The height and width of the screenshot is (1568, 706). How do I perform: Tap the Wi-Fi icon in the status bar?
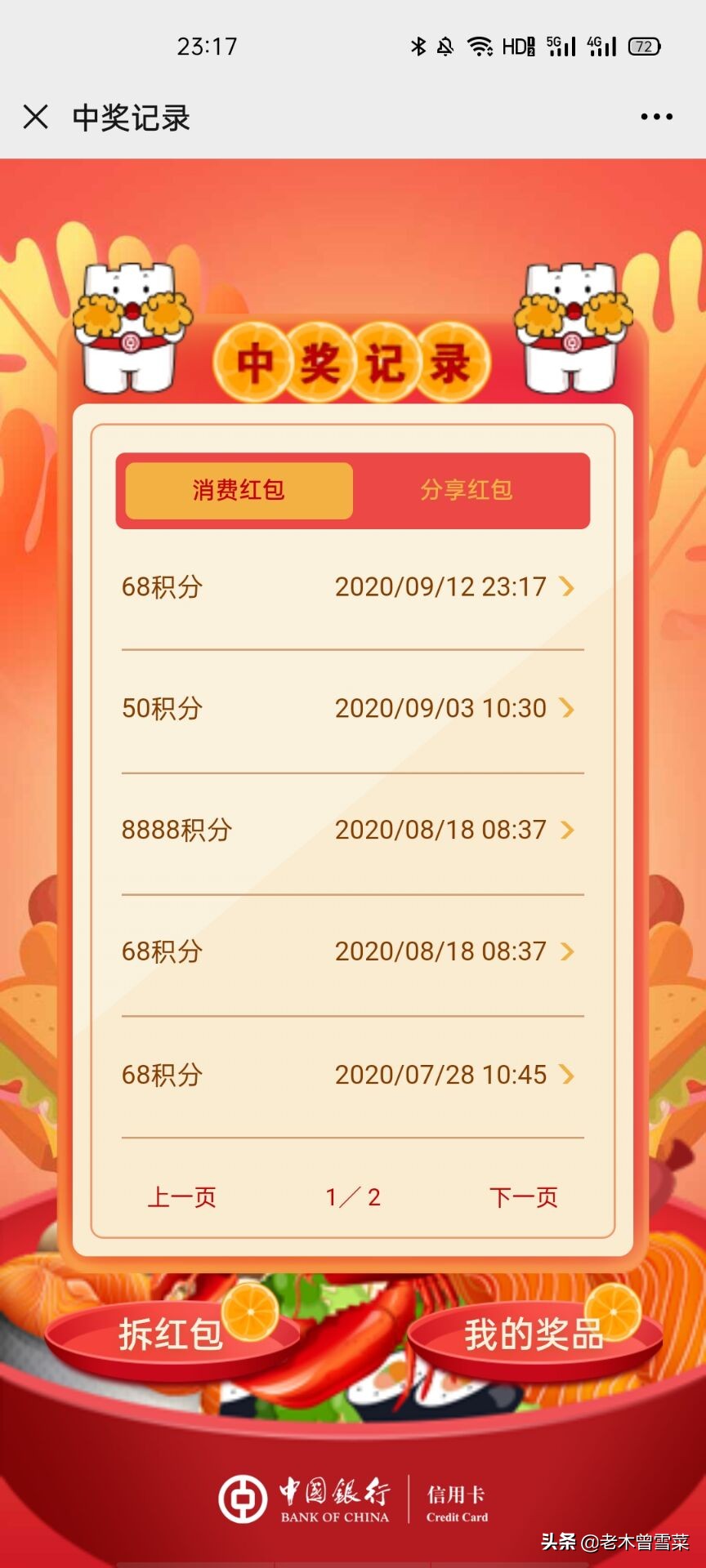pyautogui.click(x=479, y=45)
